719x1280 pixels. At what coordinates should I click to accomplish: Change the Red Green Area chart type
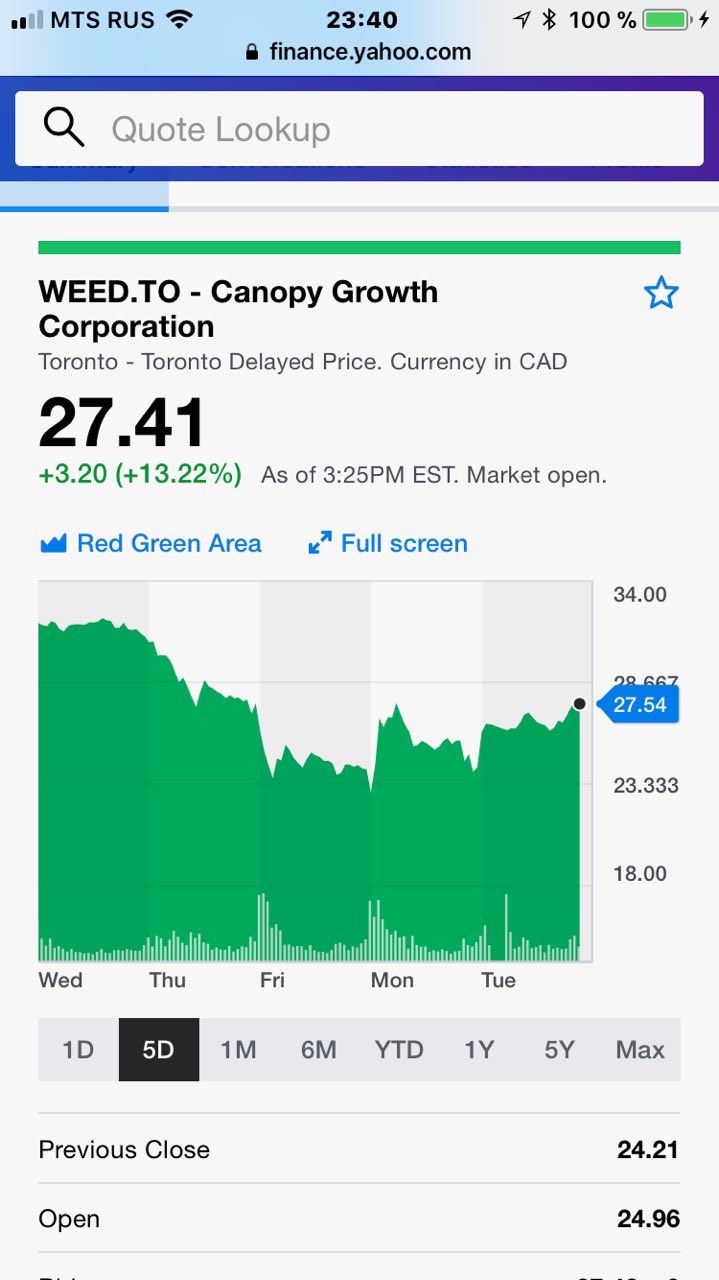(x=151, y=543)
